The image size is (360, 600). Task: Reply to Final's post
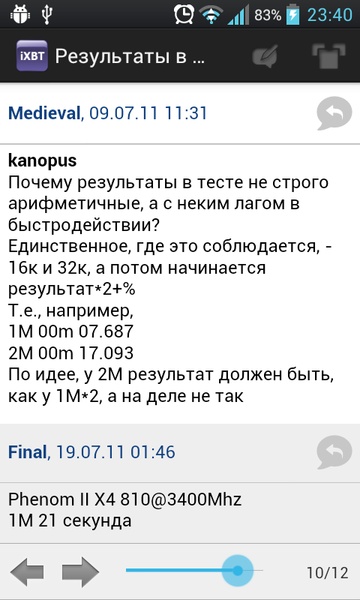pos(334,452)
